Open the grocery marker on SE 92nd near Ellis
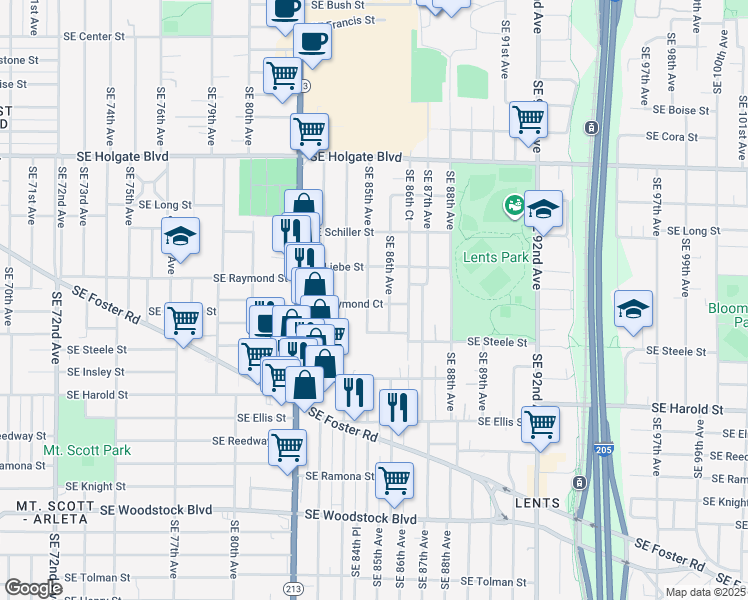Image resolution: width=748 pixels, height=600 pixels. [541, 422]
